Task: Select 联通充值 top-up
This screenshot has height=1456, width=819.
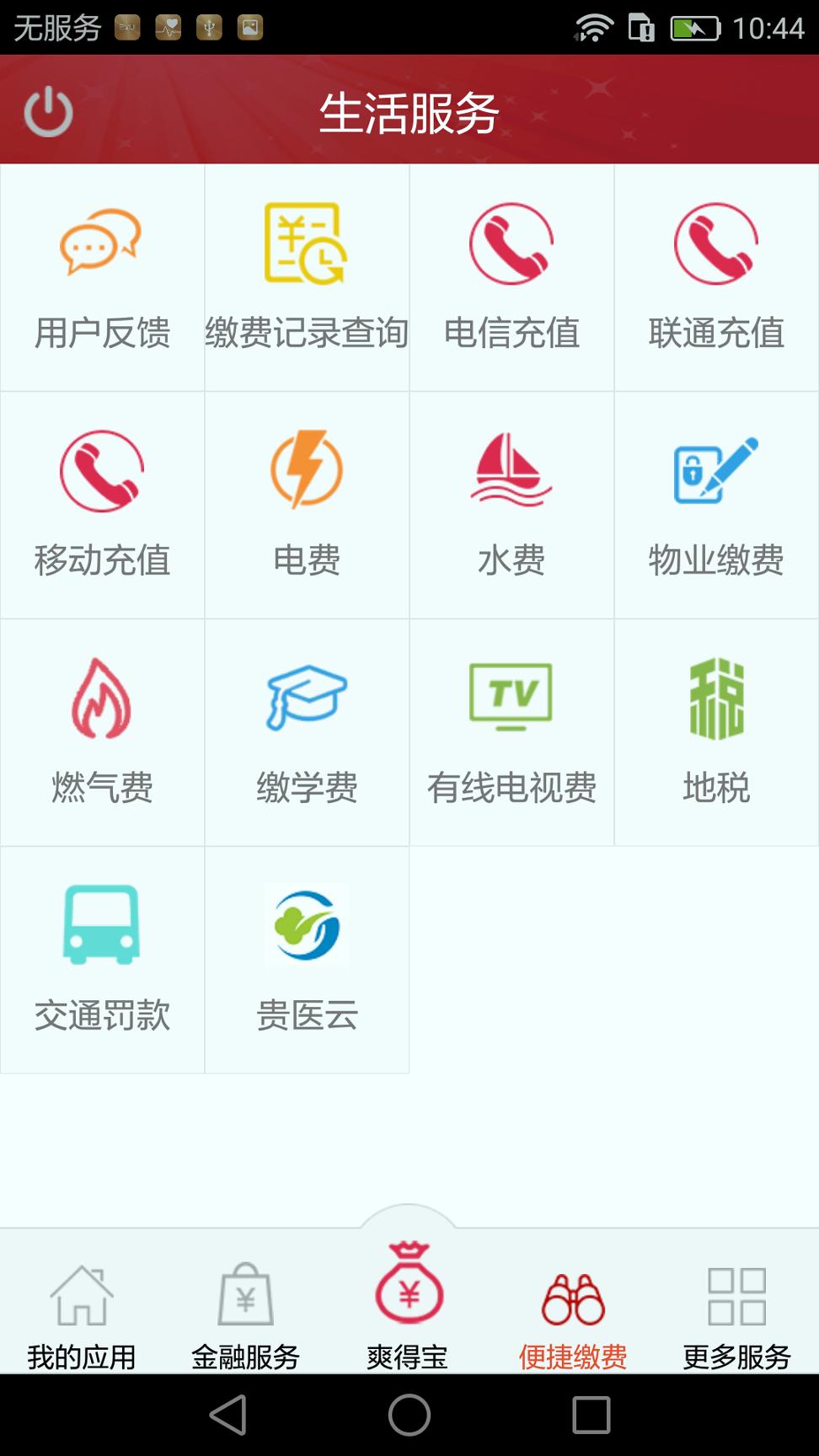Action: [x=716, y=277]
